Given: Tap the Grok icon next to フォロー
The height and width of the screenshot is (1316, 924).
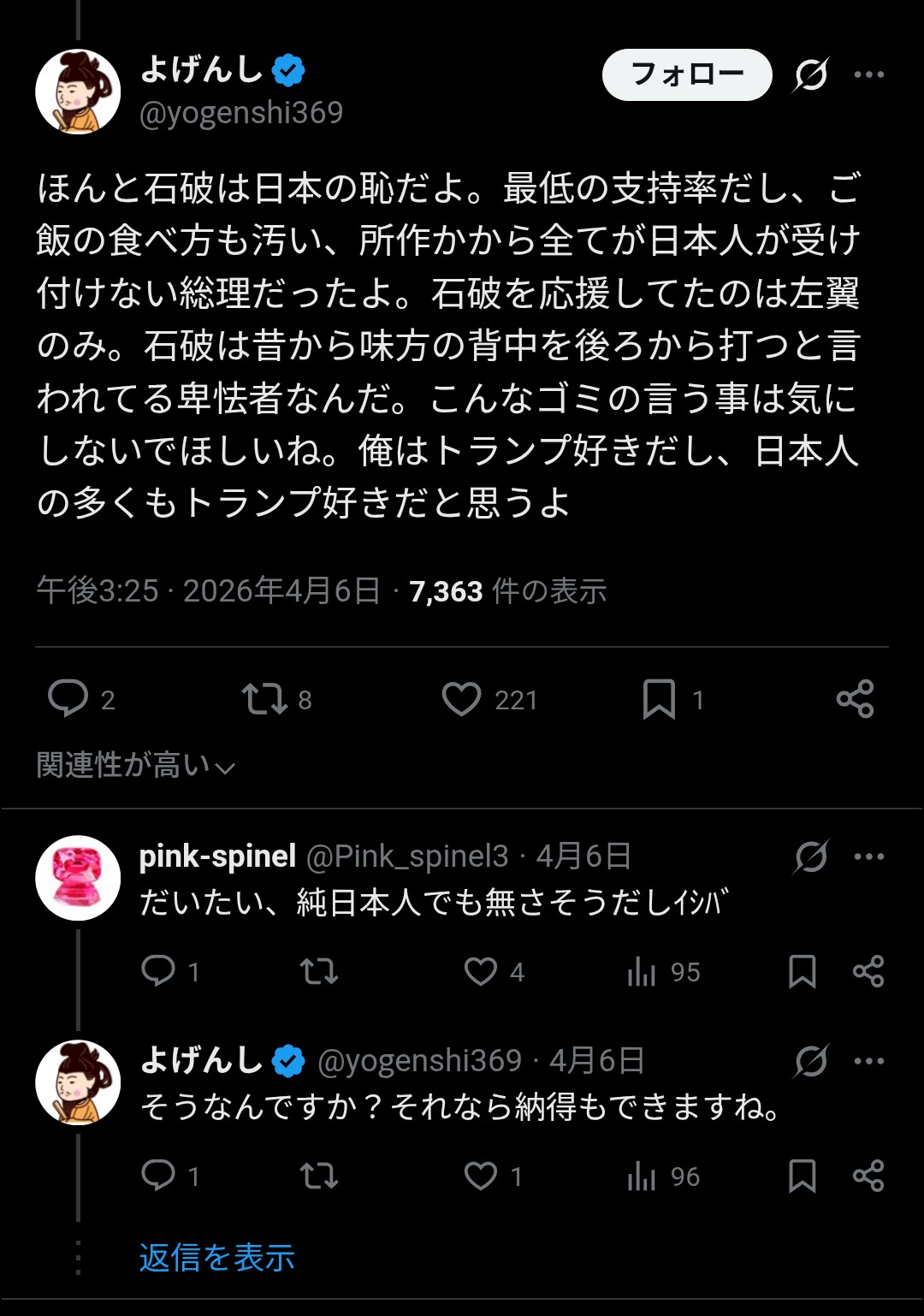Looking at the screenshot, I should (x=810, y=74).
